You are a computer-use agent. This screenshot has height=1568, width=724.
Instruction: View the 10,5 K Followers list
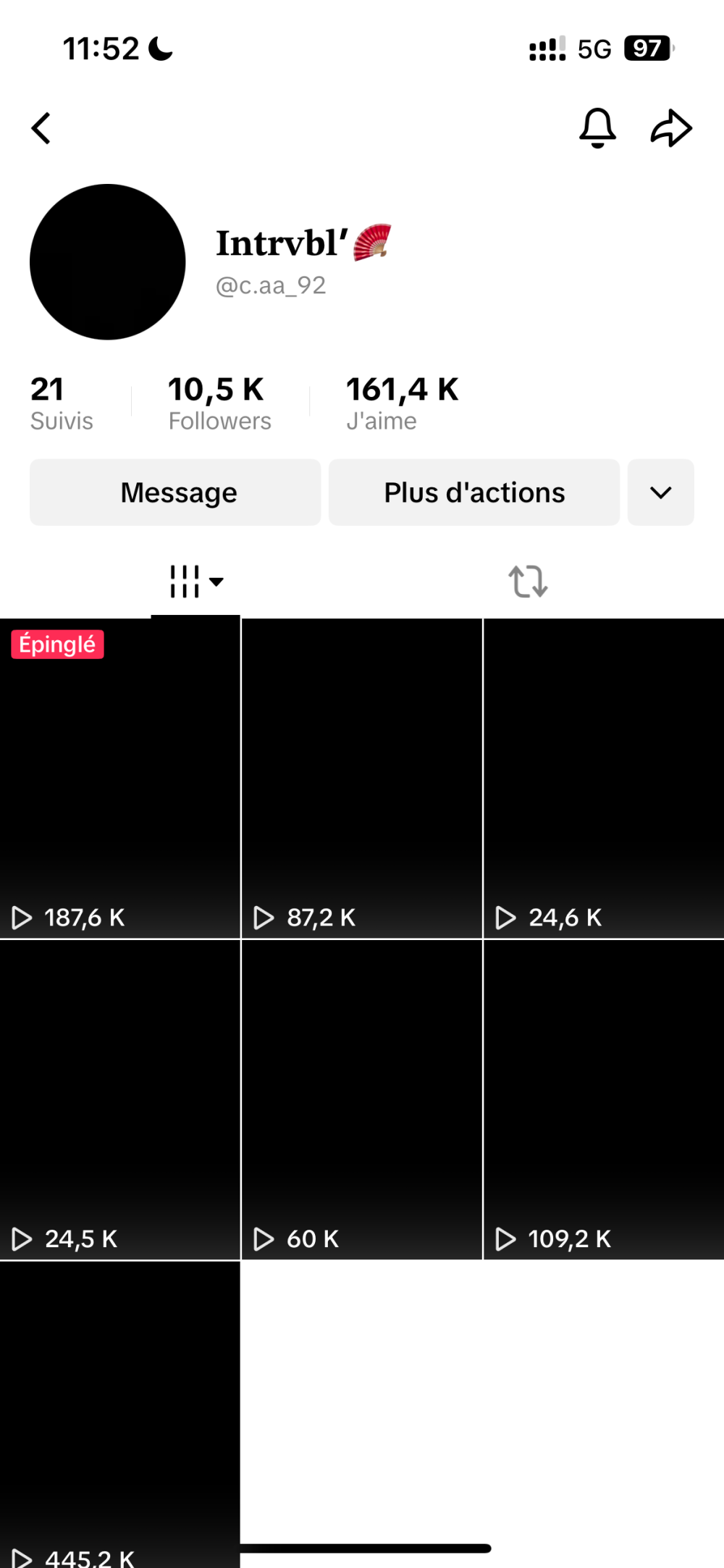tap(219, 403)
